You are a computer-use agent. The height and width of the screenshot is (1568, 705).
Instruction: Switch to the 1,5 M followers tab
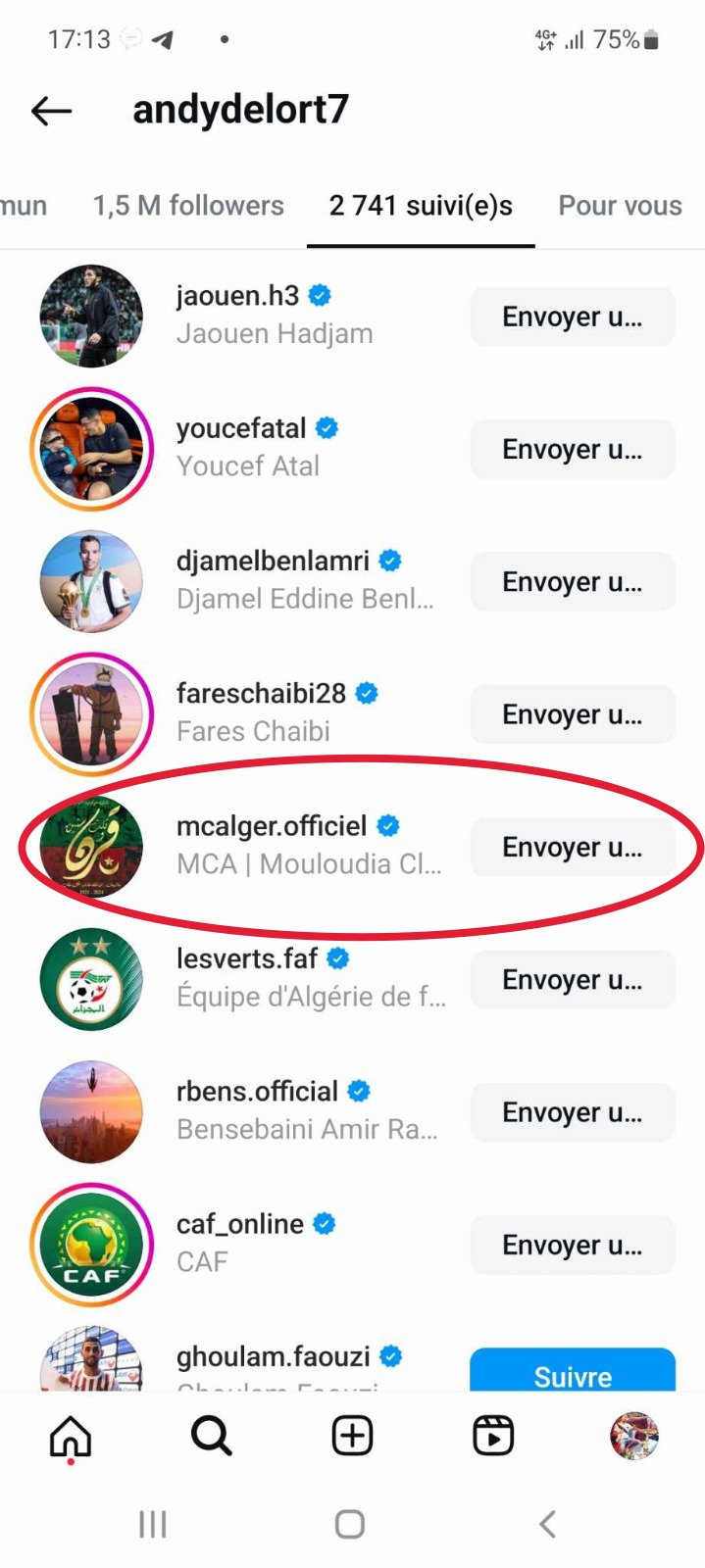(x=188, y=206)
